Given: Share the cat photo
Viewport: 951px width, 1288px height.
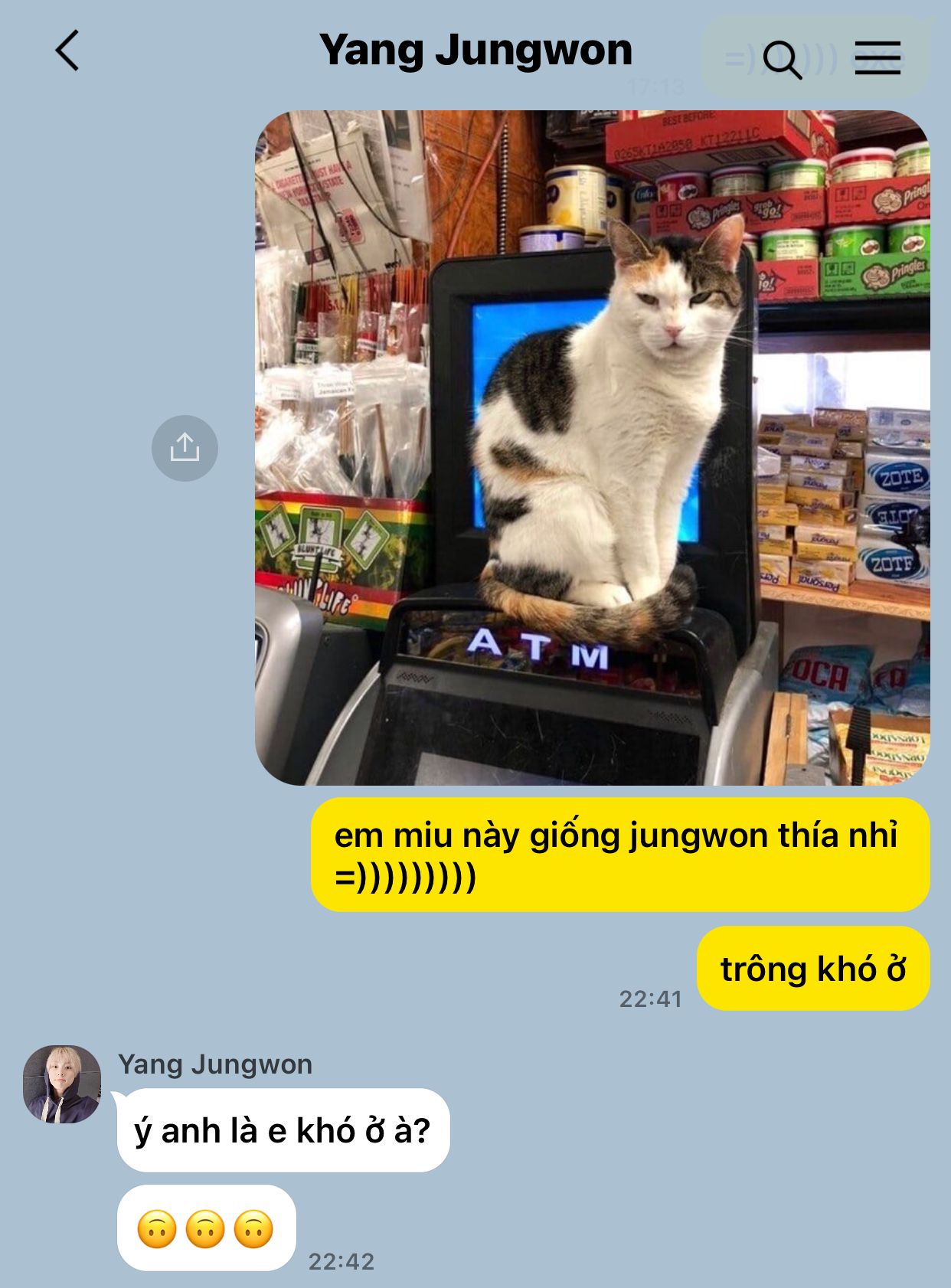Looking at the screenshot, I should (185, 448).
